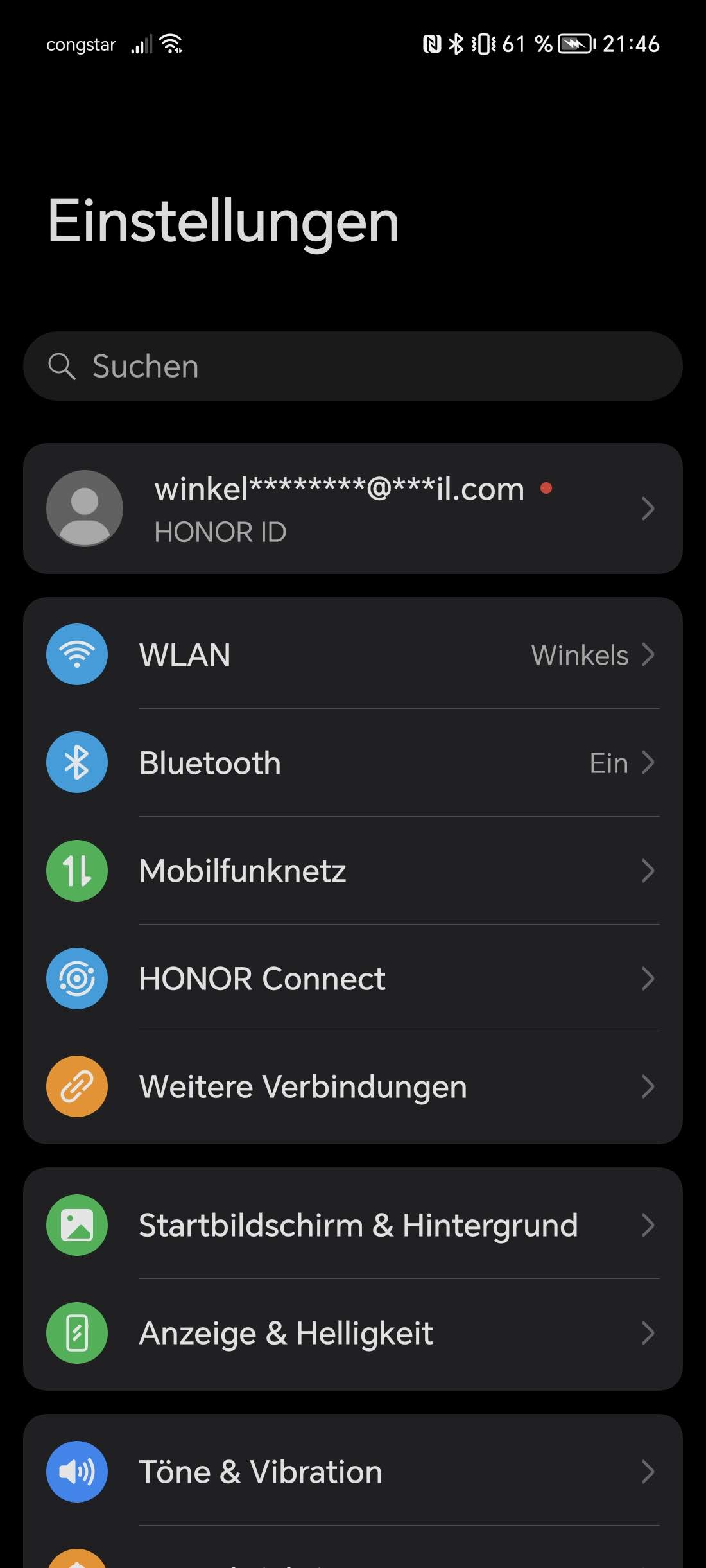Open Anzeige & Helligkeit
706x1568 pixels.
(353, 1333)
